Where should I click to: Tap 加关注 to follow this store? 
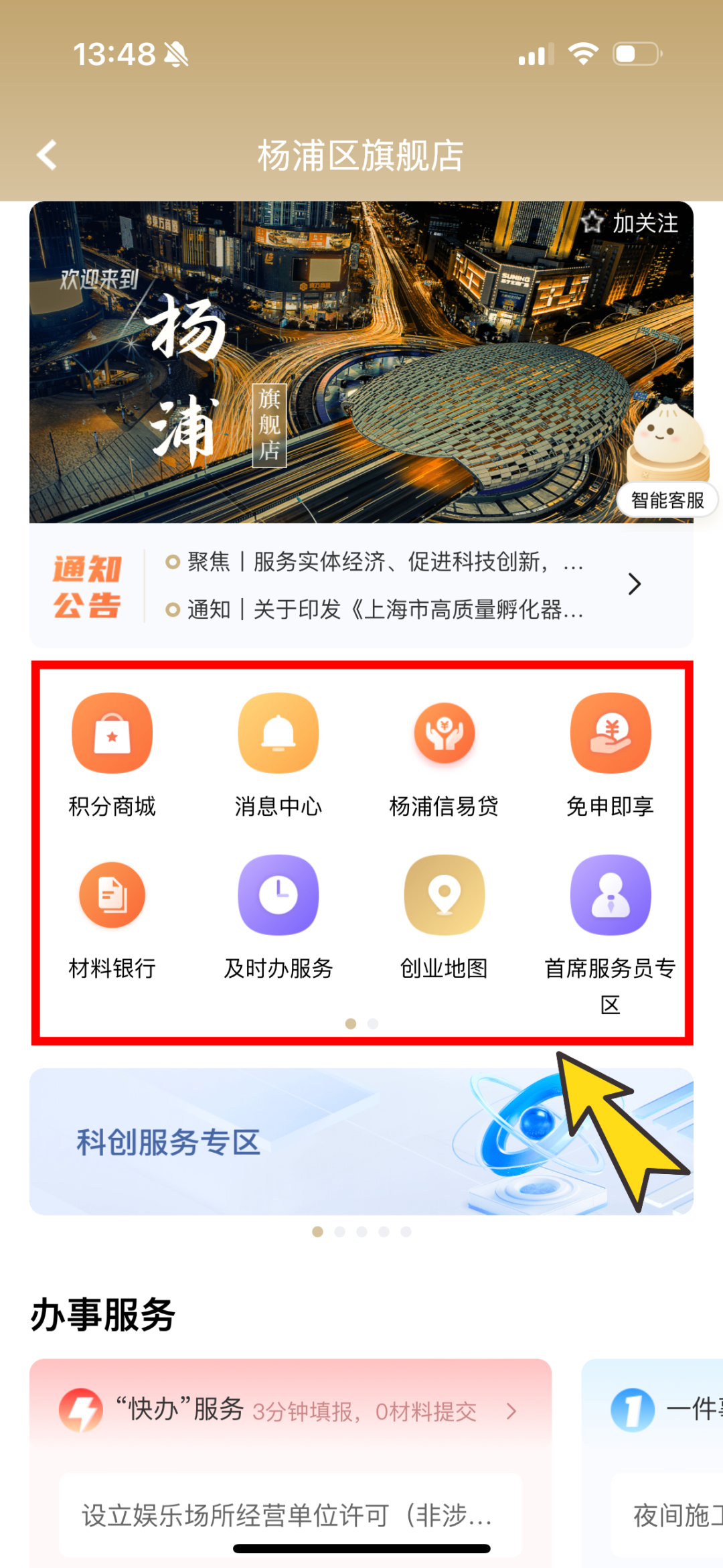click(x=631, y=222)
